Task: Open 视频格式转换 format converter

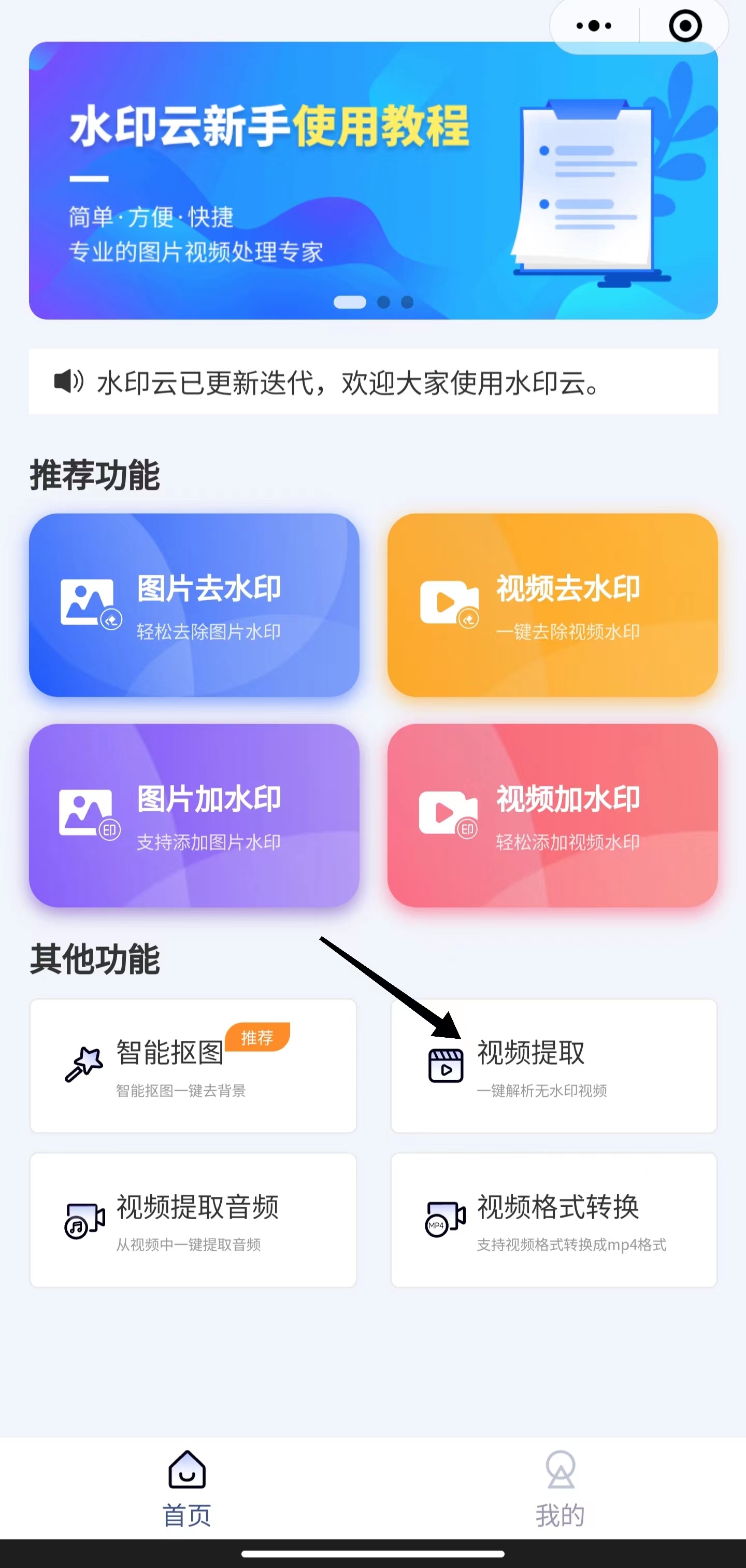Action: 553,1219
